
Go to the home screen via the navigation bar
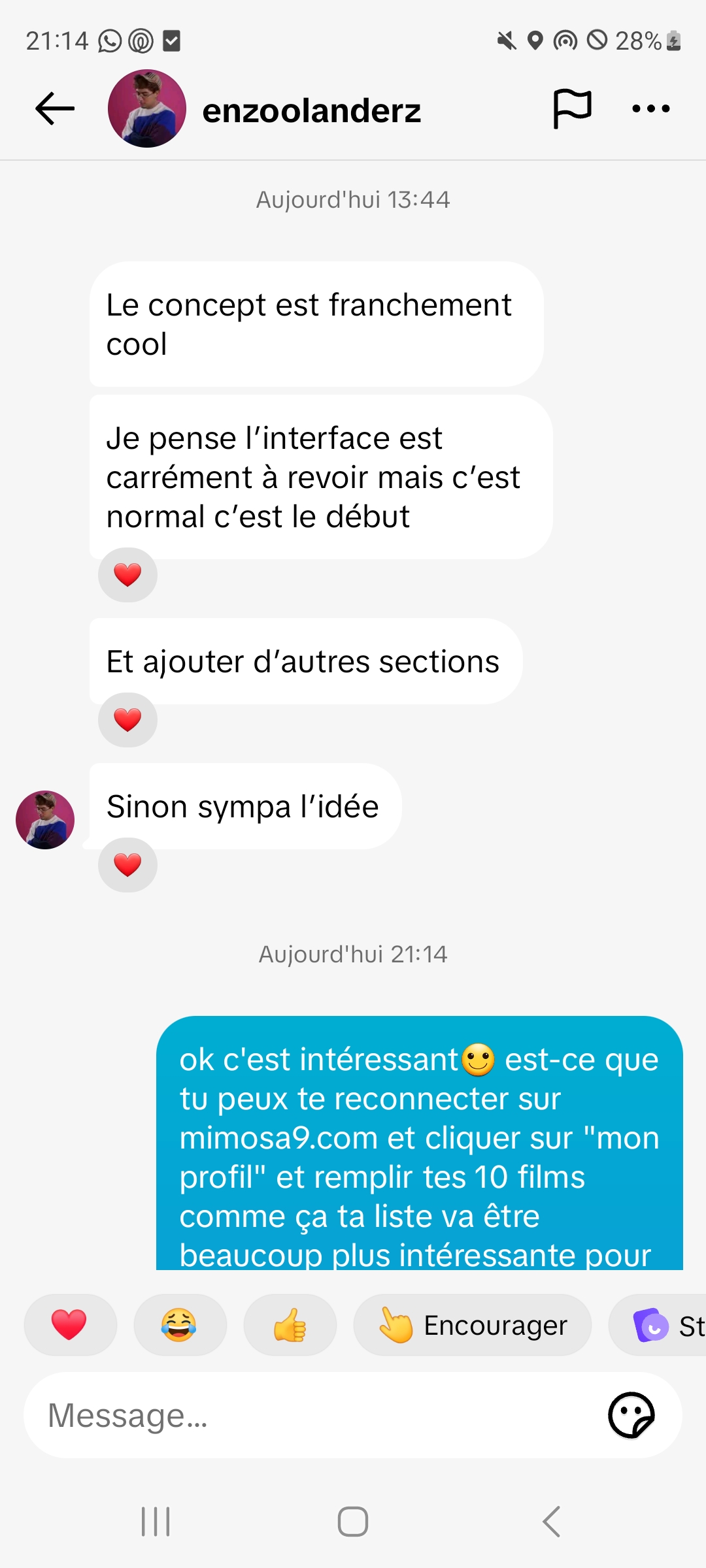[x=353, y=1522]
